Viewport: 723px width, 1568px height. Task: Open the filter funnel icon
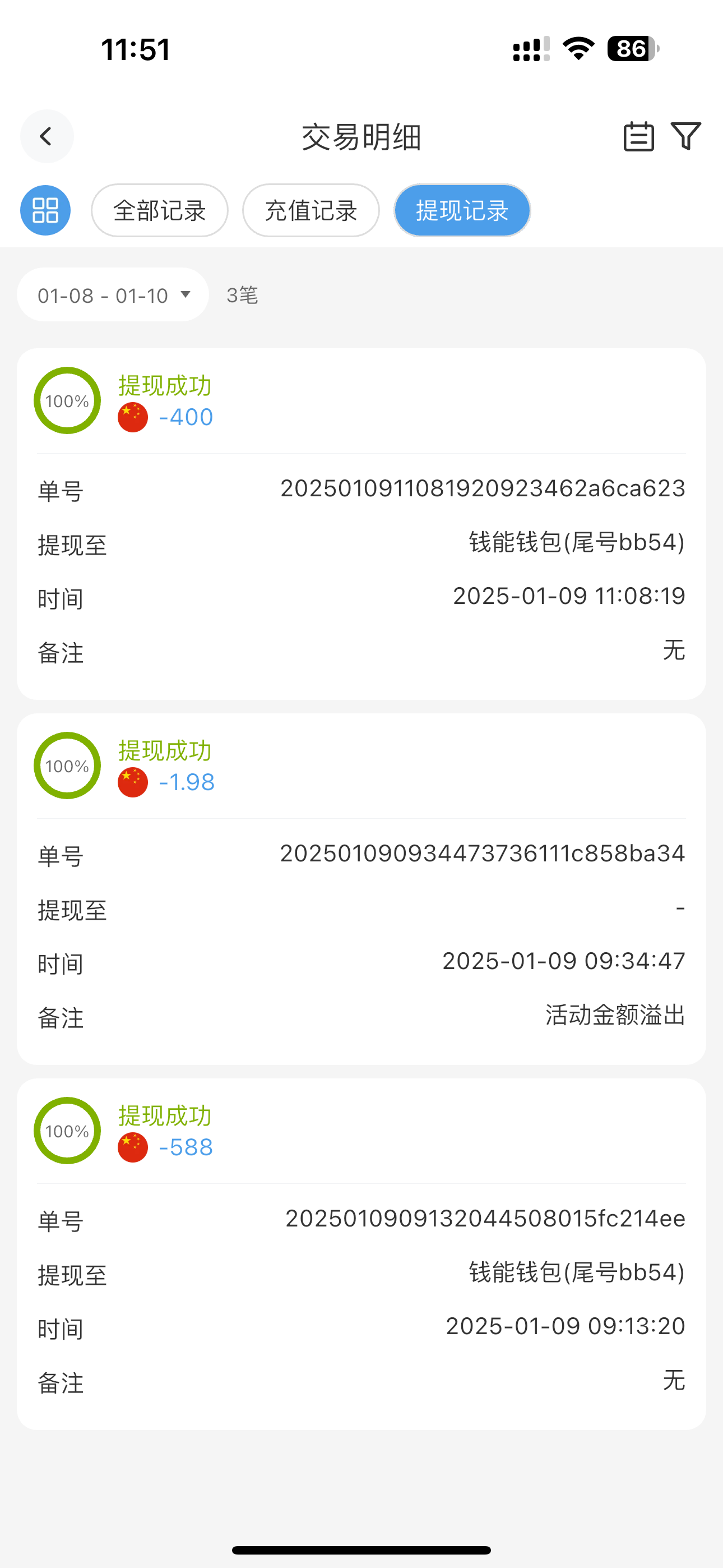click(x=686, y=136)
